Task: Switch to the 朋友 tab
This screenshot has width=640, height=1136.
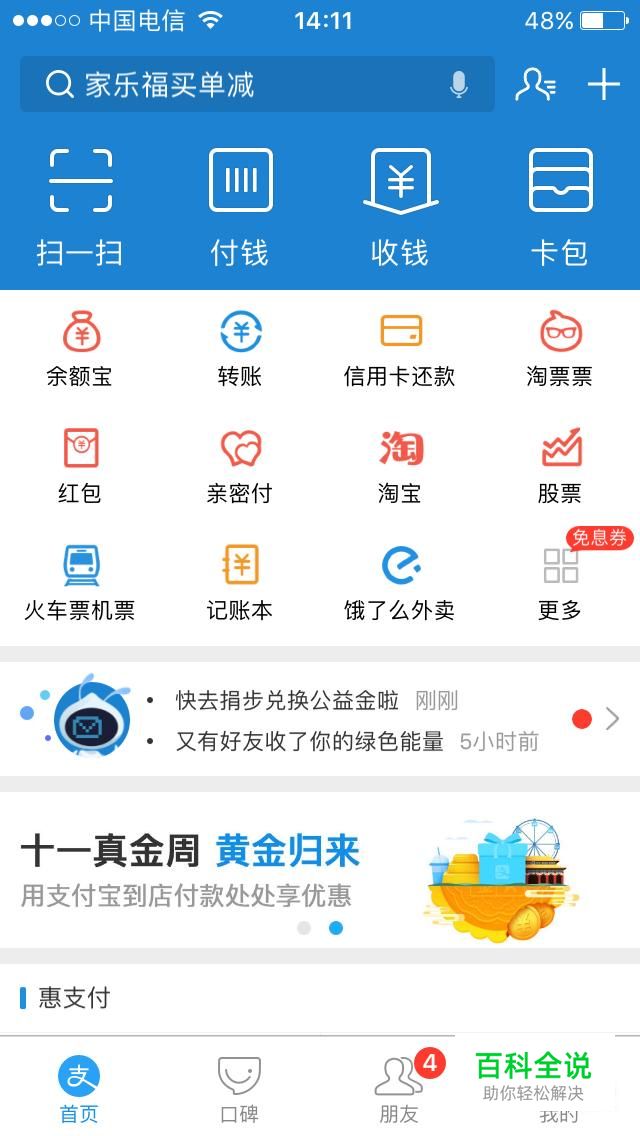Action: pyautogui.click(x=398, y=1089)
